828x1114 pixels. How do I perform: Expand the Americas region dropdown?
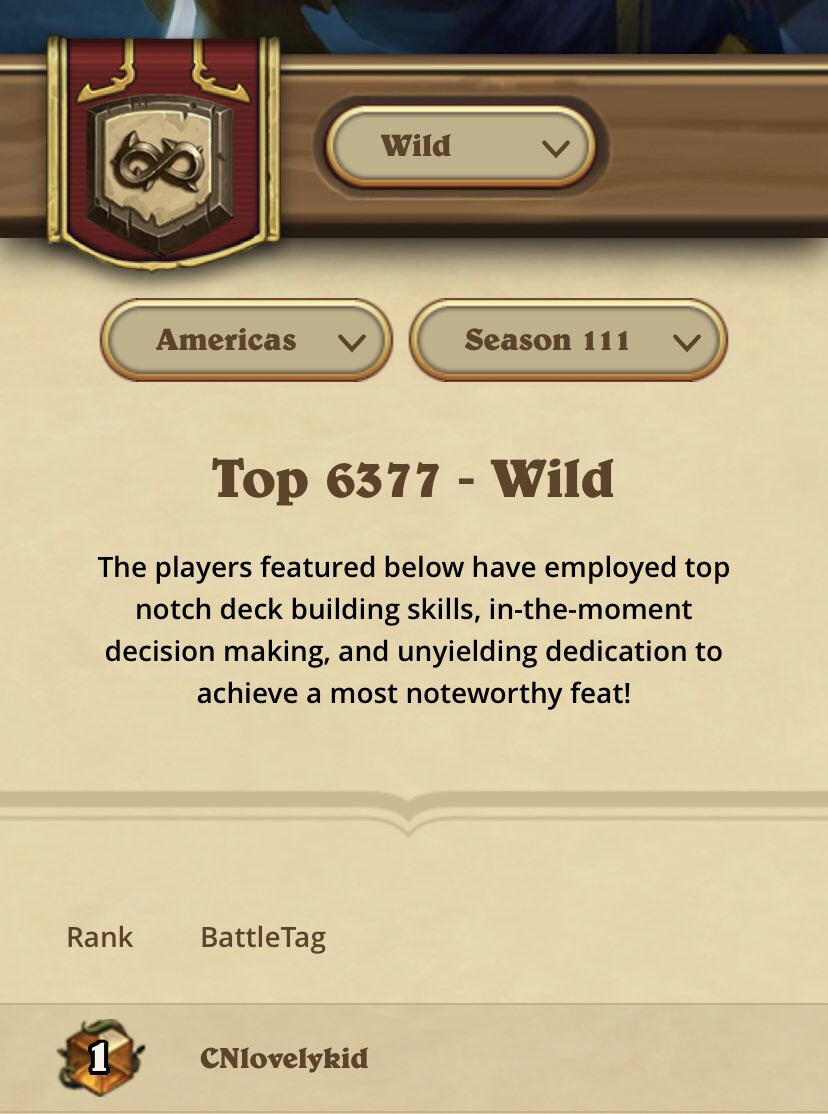click(246, 340)
